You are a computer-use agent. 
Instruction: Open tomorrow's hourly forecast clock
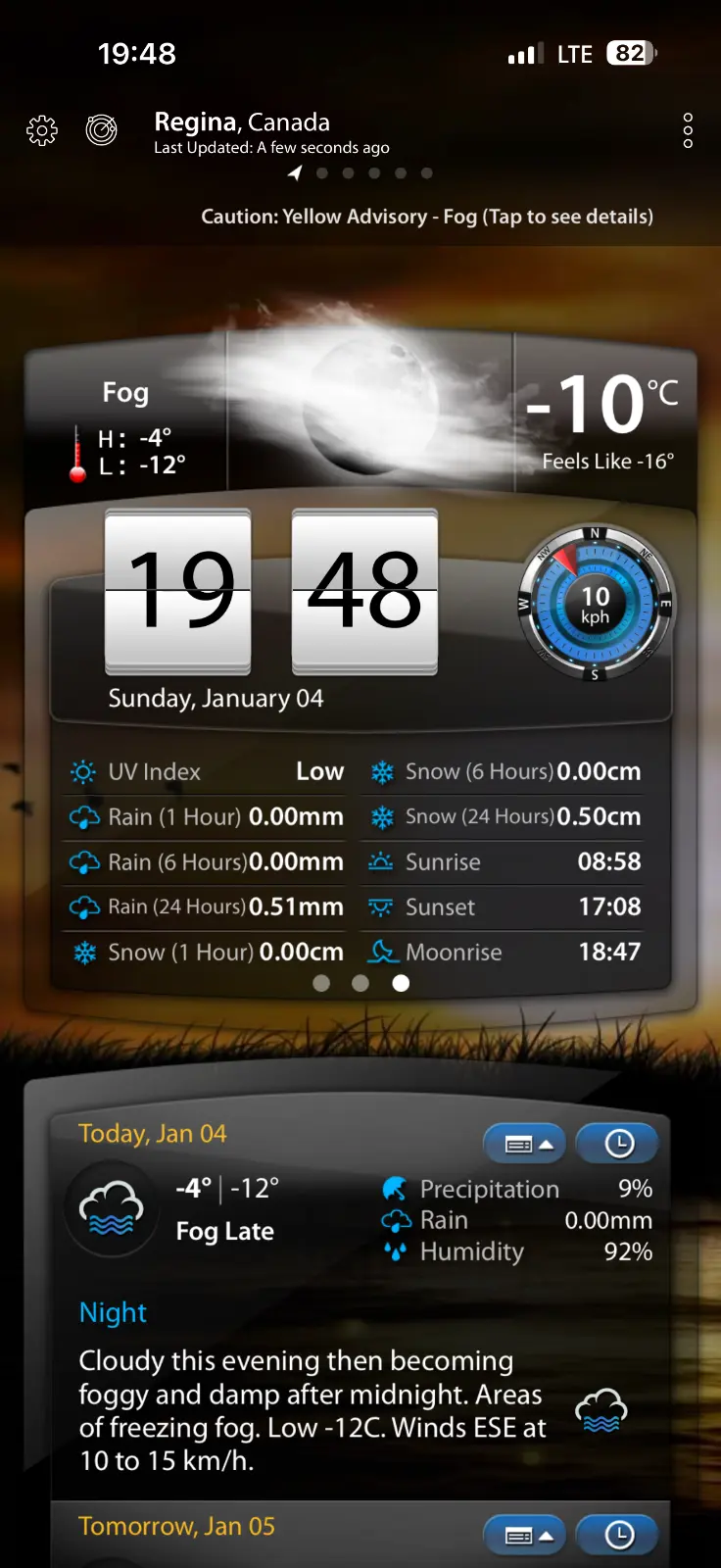618,1535
